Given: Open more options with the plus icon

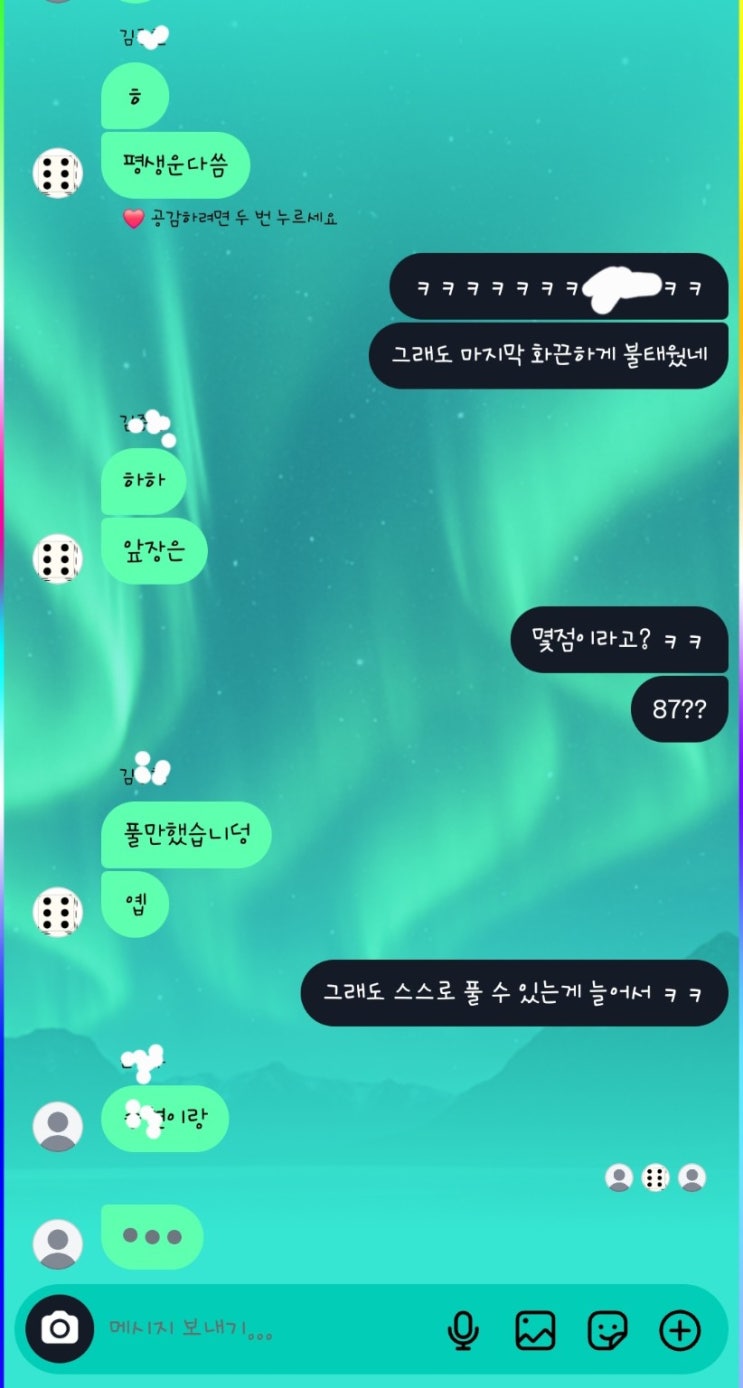Looking at the screenshot, I should 680,1330.
